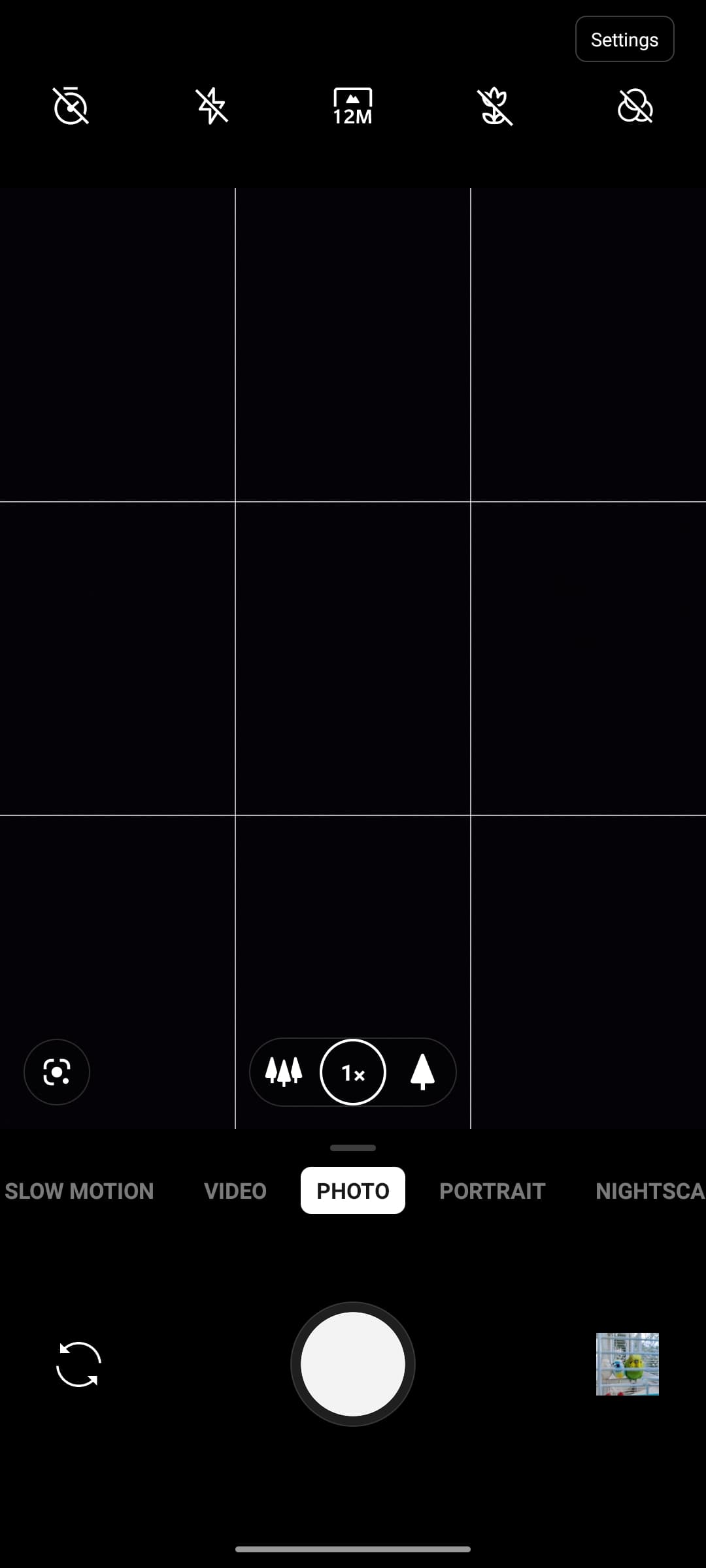The image size is (706, 1568).
Task: Open camera Settings
Action: click(624, 39)
